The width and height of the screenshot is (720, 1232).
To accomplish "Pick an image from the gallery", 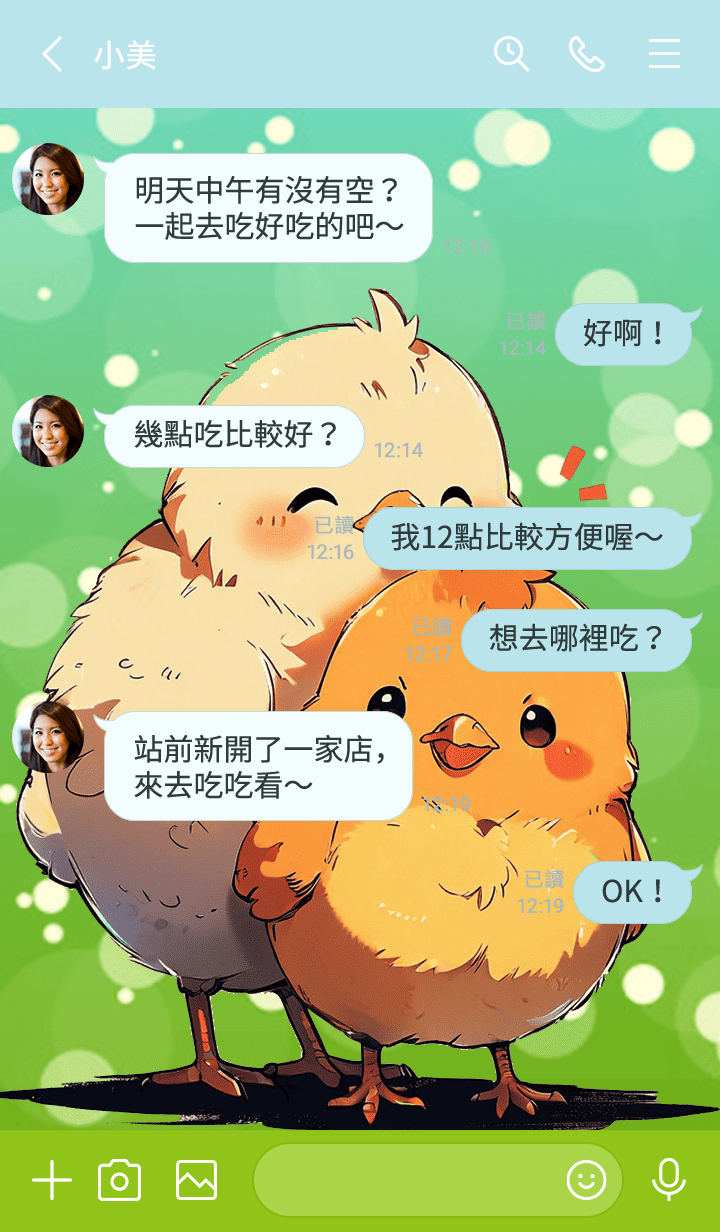I will point(196,1181).
